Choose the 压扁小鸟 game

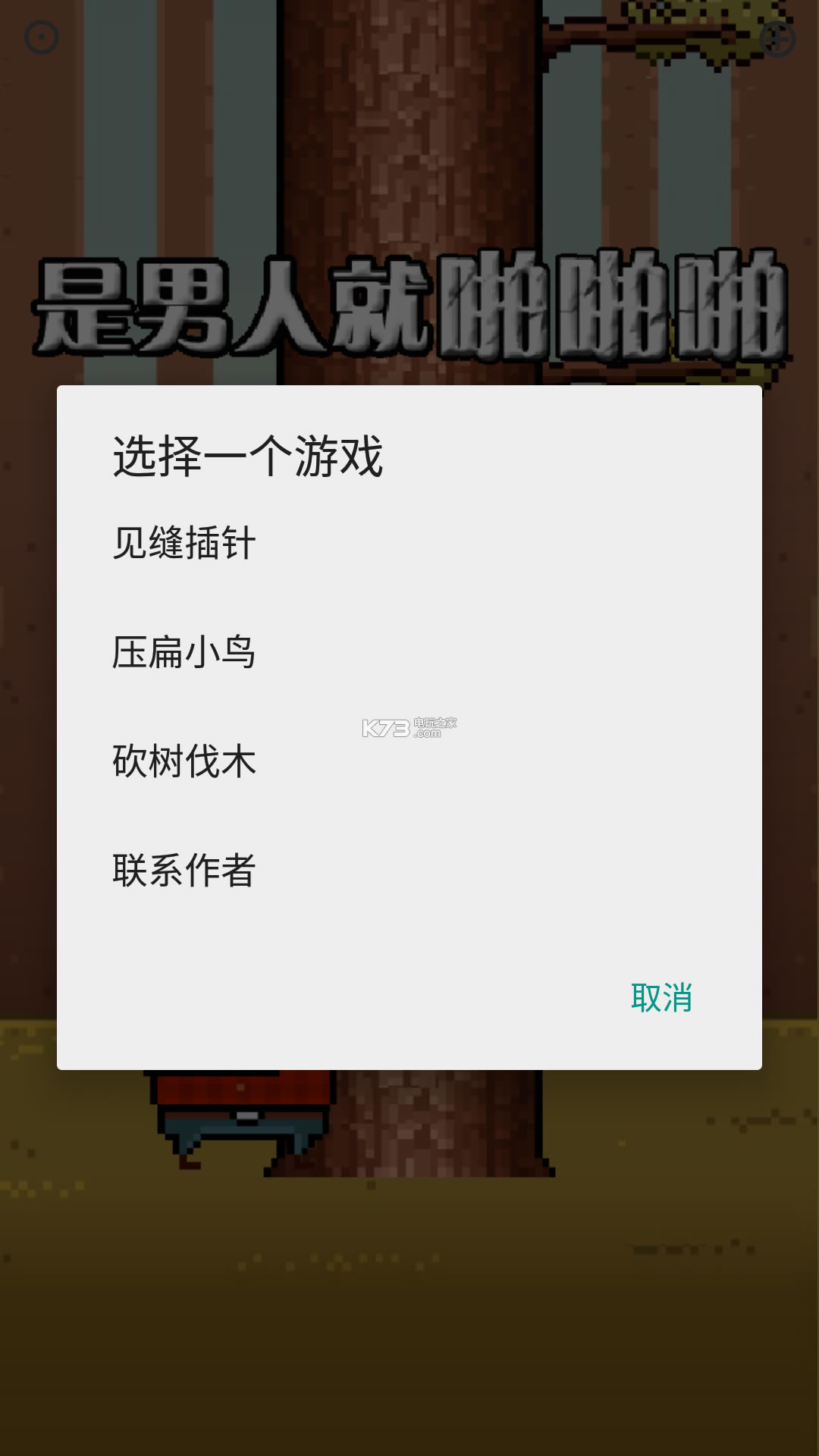(184, 652)
